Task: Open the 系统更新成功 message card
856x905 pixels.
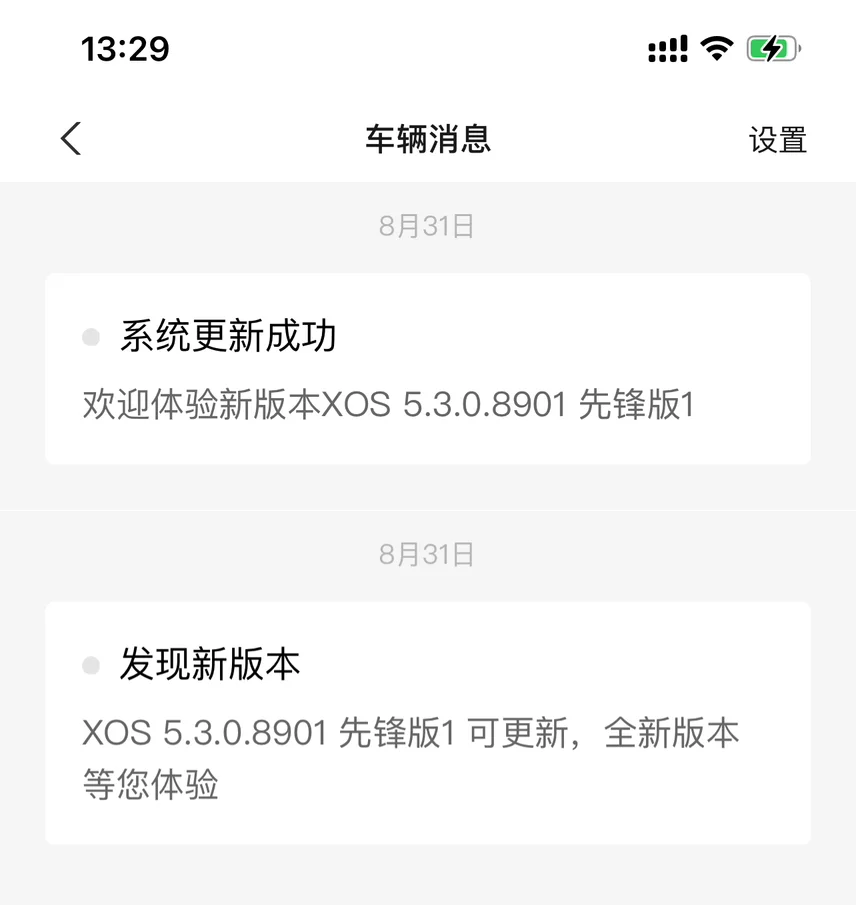Action: [x=427, y=369]
